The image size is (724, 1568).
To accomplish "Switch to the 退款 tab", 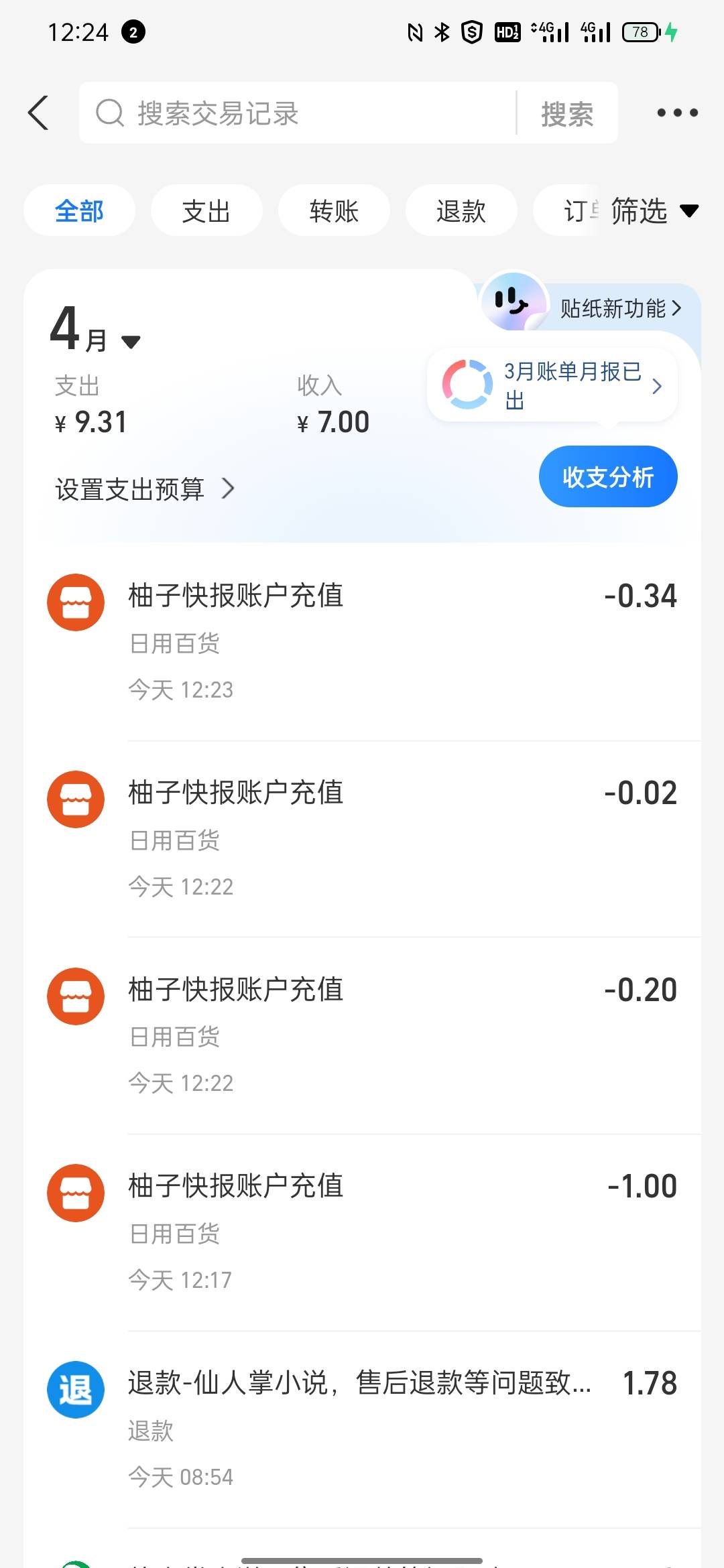I will pyautogui.click(x=461, y=210).
